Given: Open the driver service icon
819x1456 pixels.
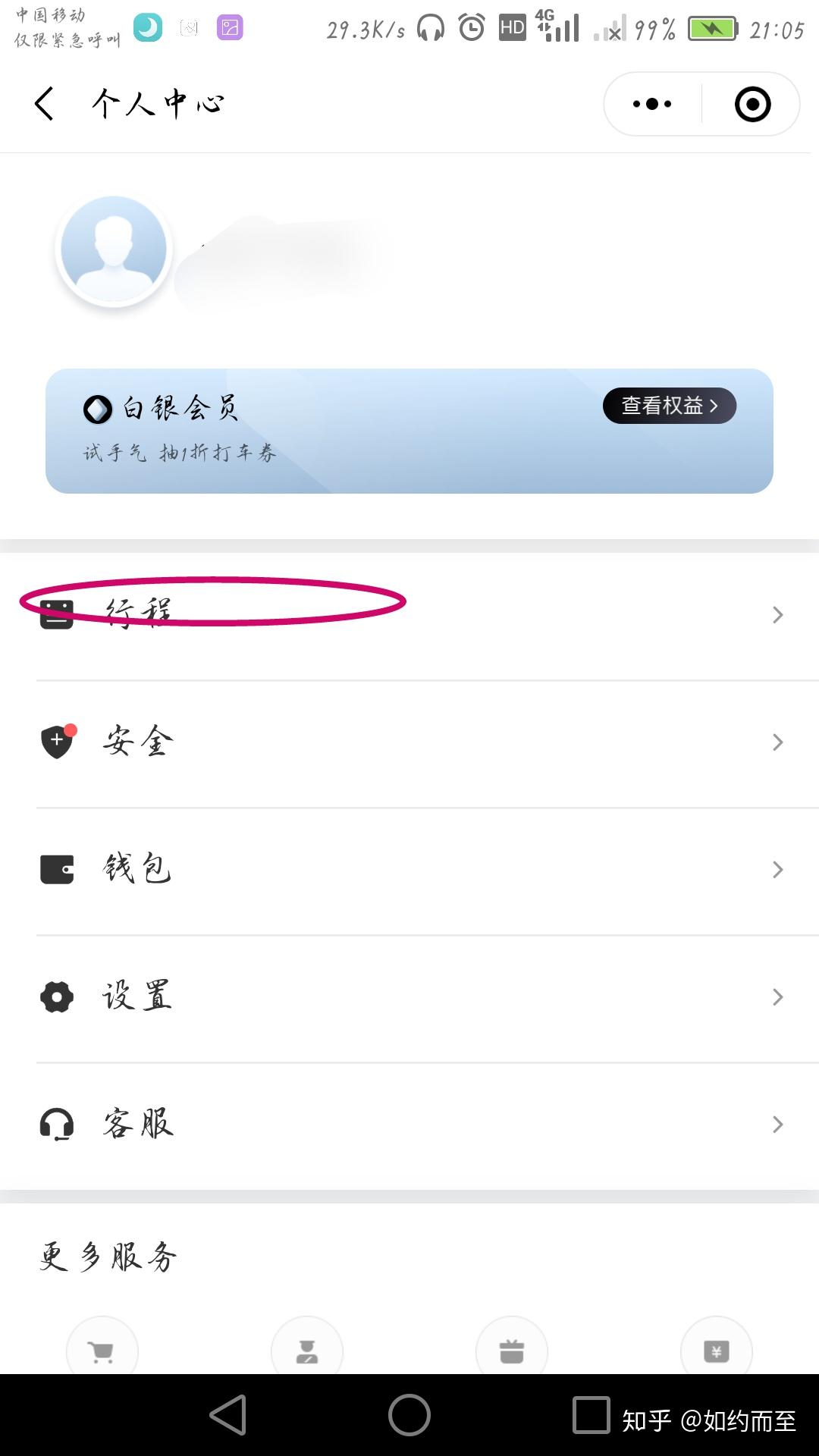Looking at the screenshot, I should (307, 1351).
